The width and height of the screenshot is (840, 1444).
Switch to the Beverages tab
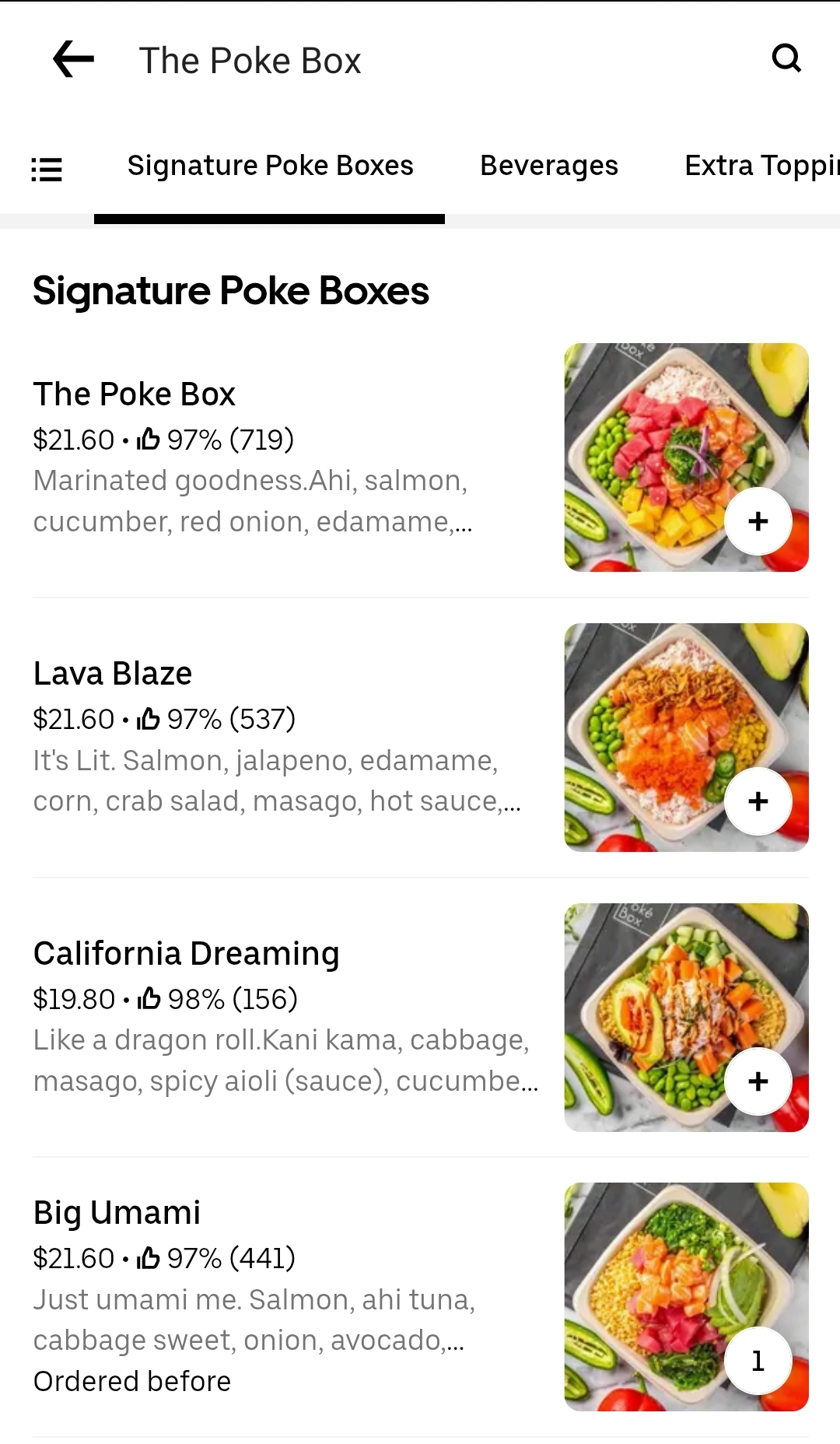pos(548,166)
